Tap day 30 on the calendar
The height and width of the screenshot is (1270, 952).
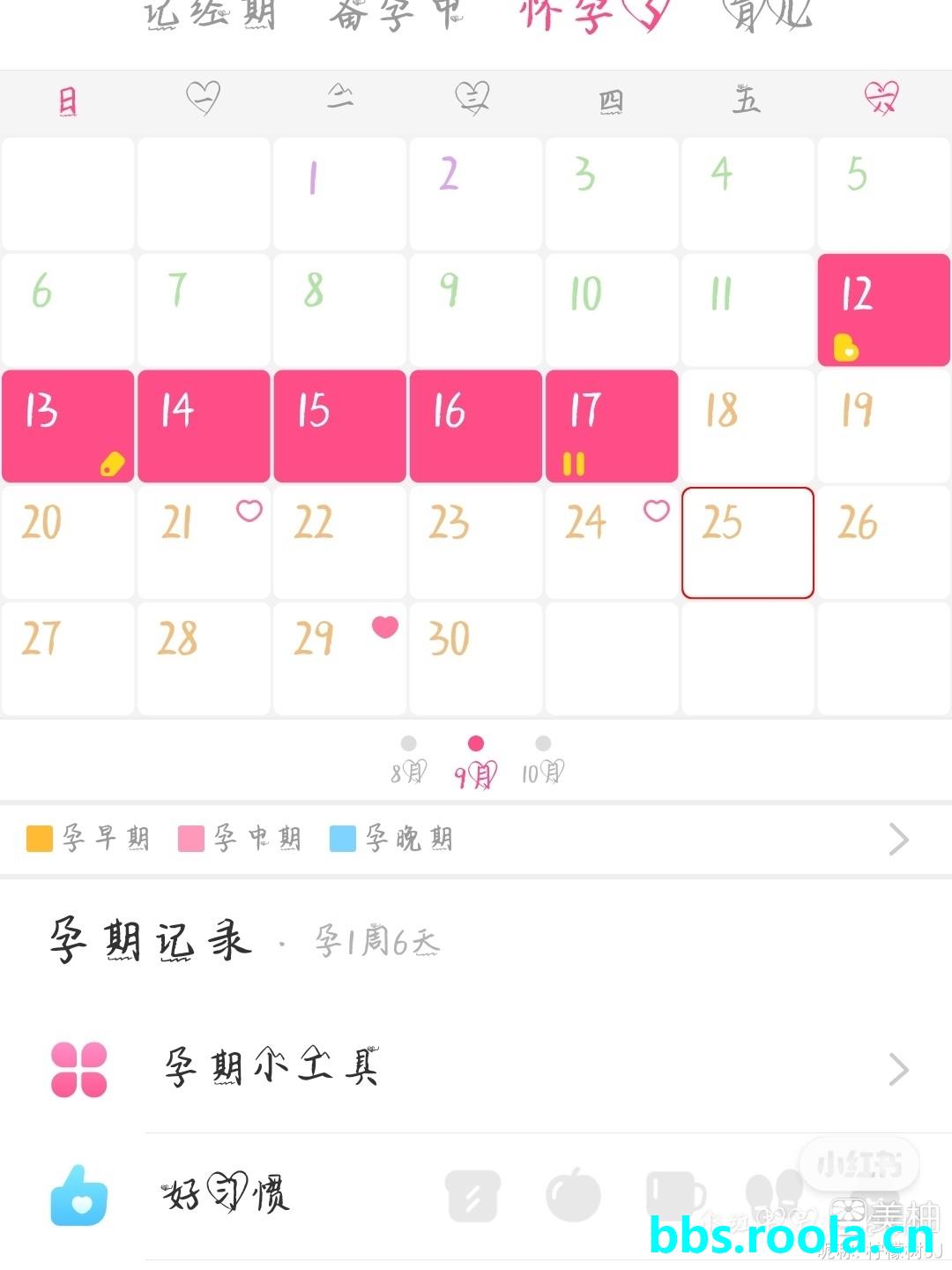(476, 658)
